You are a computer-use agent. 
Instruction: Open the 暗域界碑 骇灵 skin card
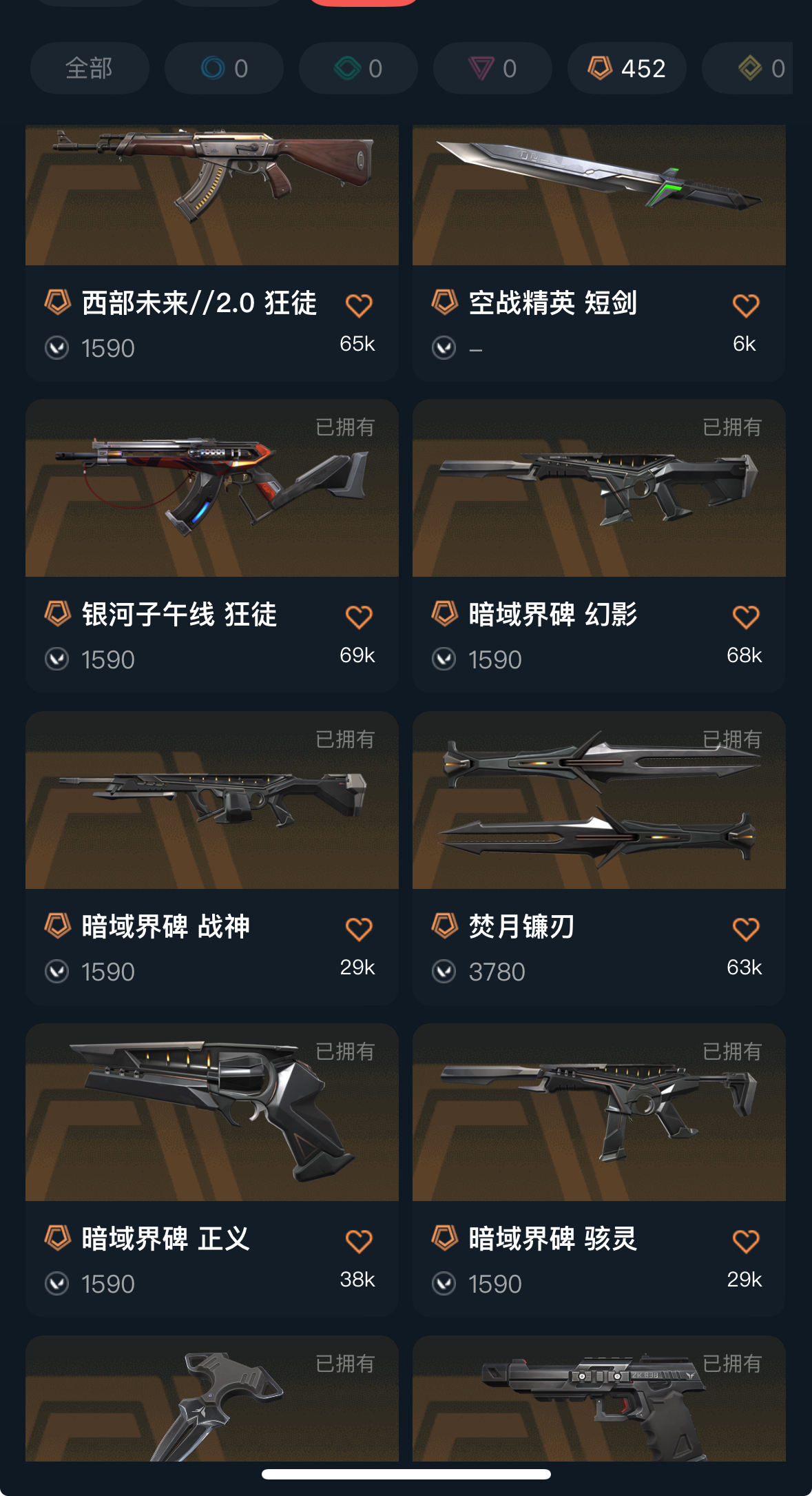pos(599,1171)
